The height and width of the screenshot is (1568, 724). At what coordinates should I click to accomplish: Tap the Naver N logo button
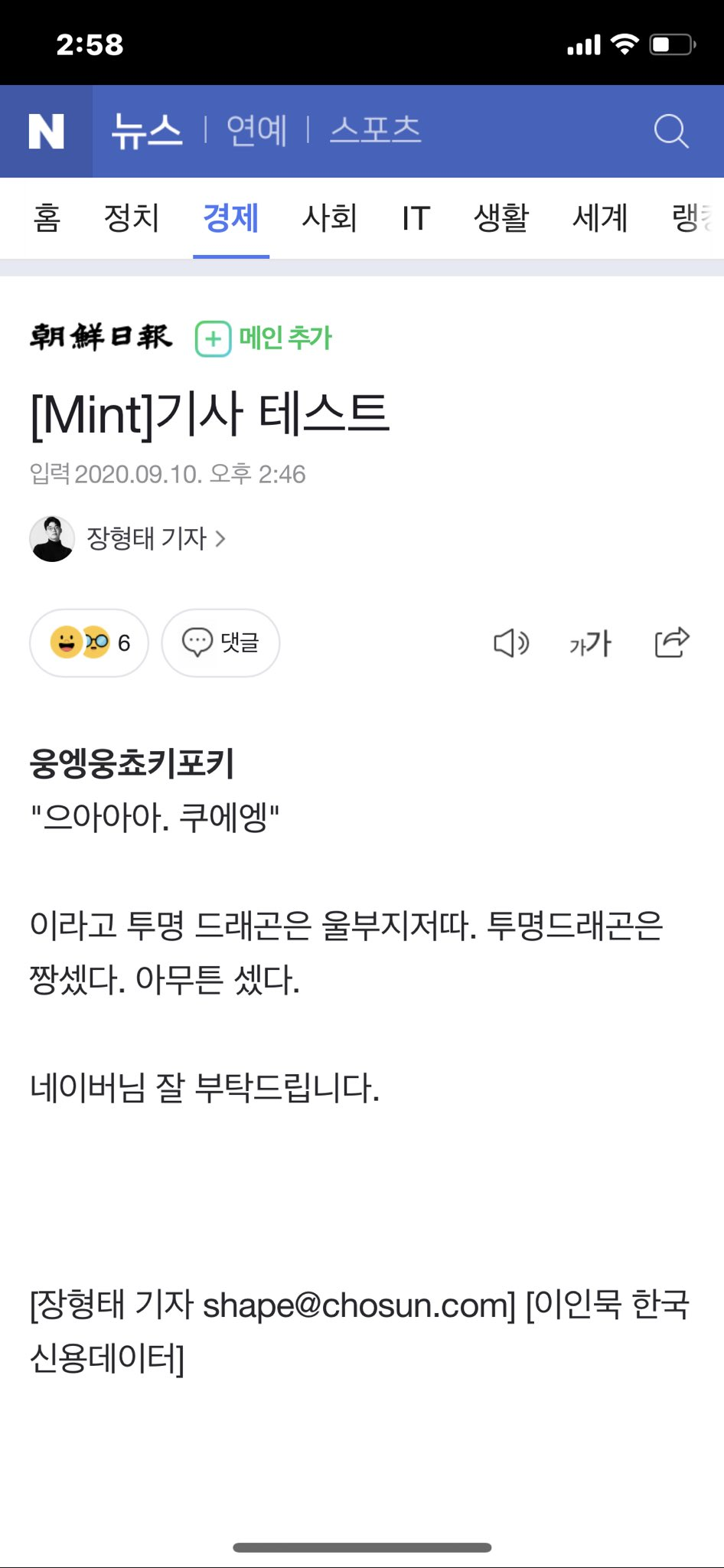click(46, 131)
